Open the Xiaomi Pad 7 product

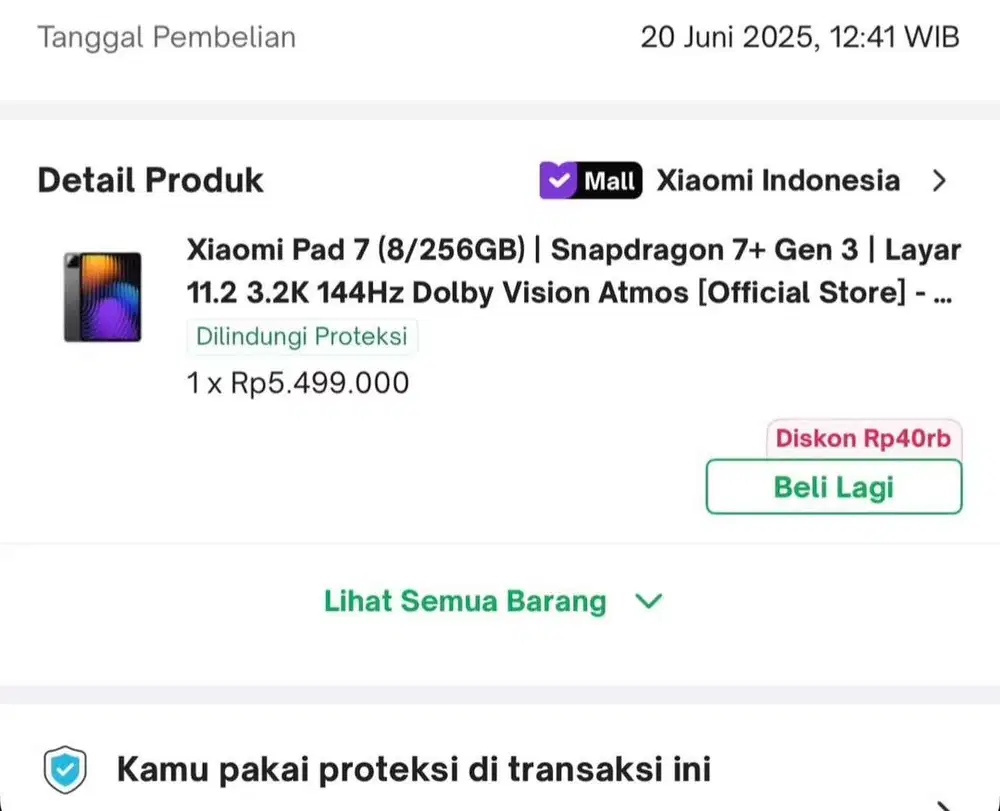[572, 270]
